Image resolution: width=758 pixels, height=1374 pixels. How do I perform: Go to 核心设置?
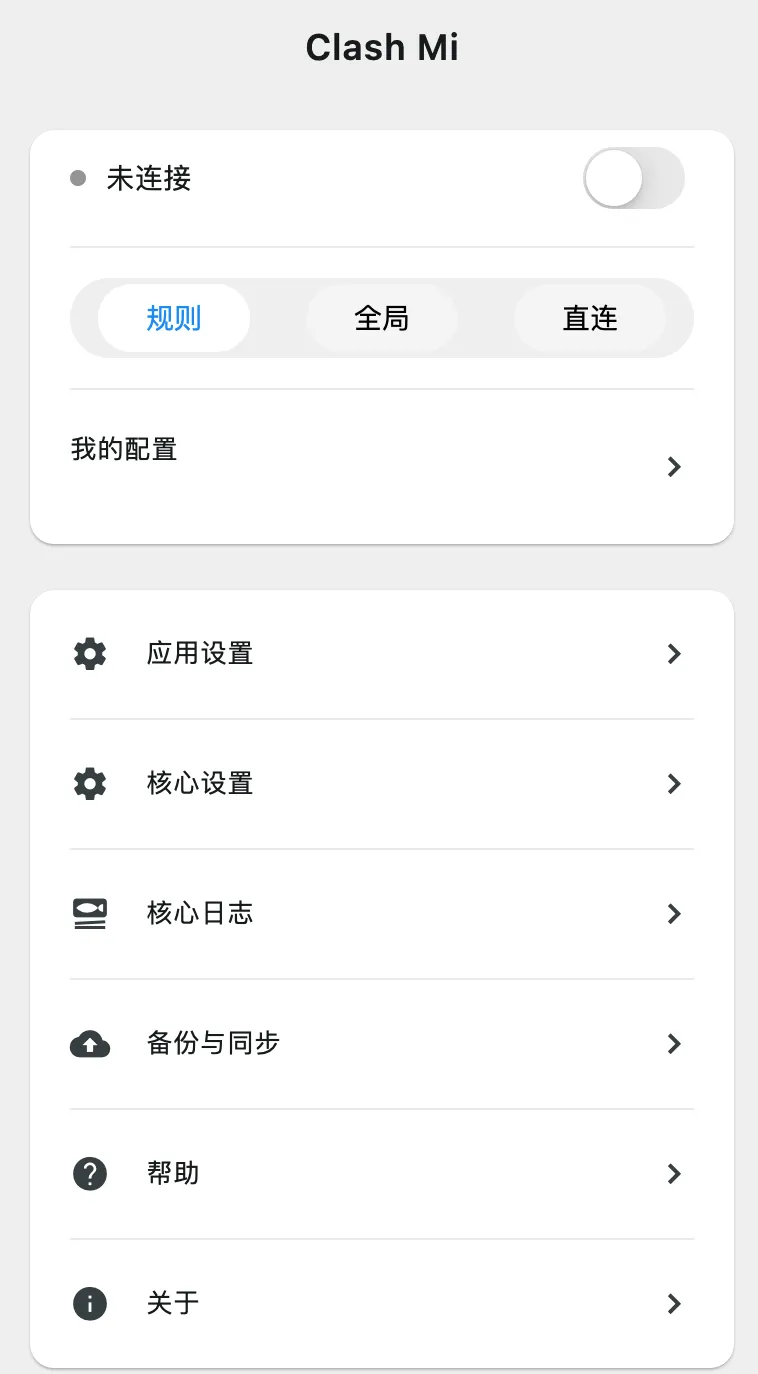coord(380,784)
